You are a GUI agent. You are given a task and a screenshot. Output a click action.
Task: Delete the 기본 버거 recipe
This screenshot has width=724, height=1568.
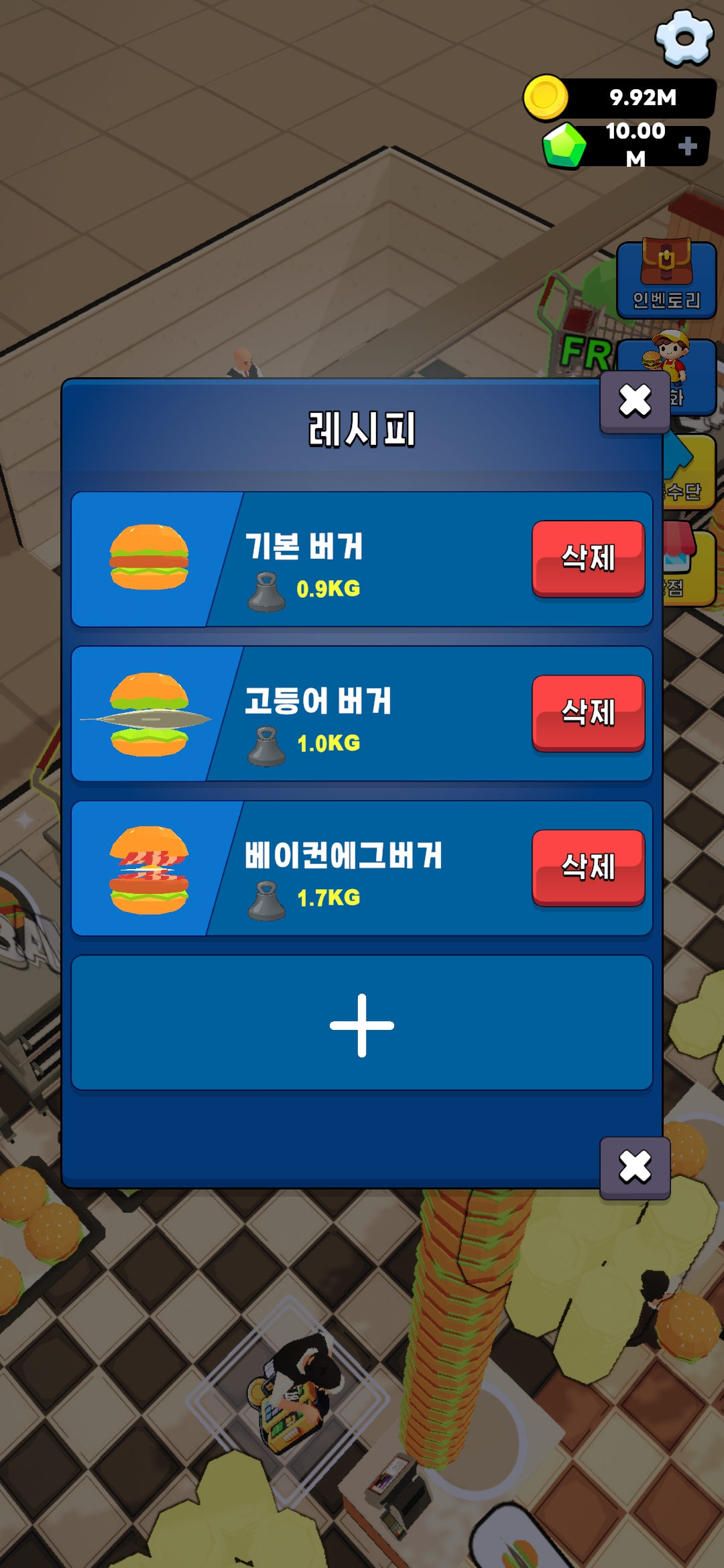coord(588,558)
